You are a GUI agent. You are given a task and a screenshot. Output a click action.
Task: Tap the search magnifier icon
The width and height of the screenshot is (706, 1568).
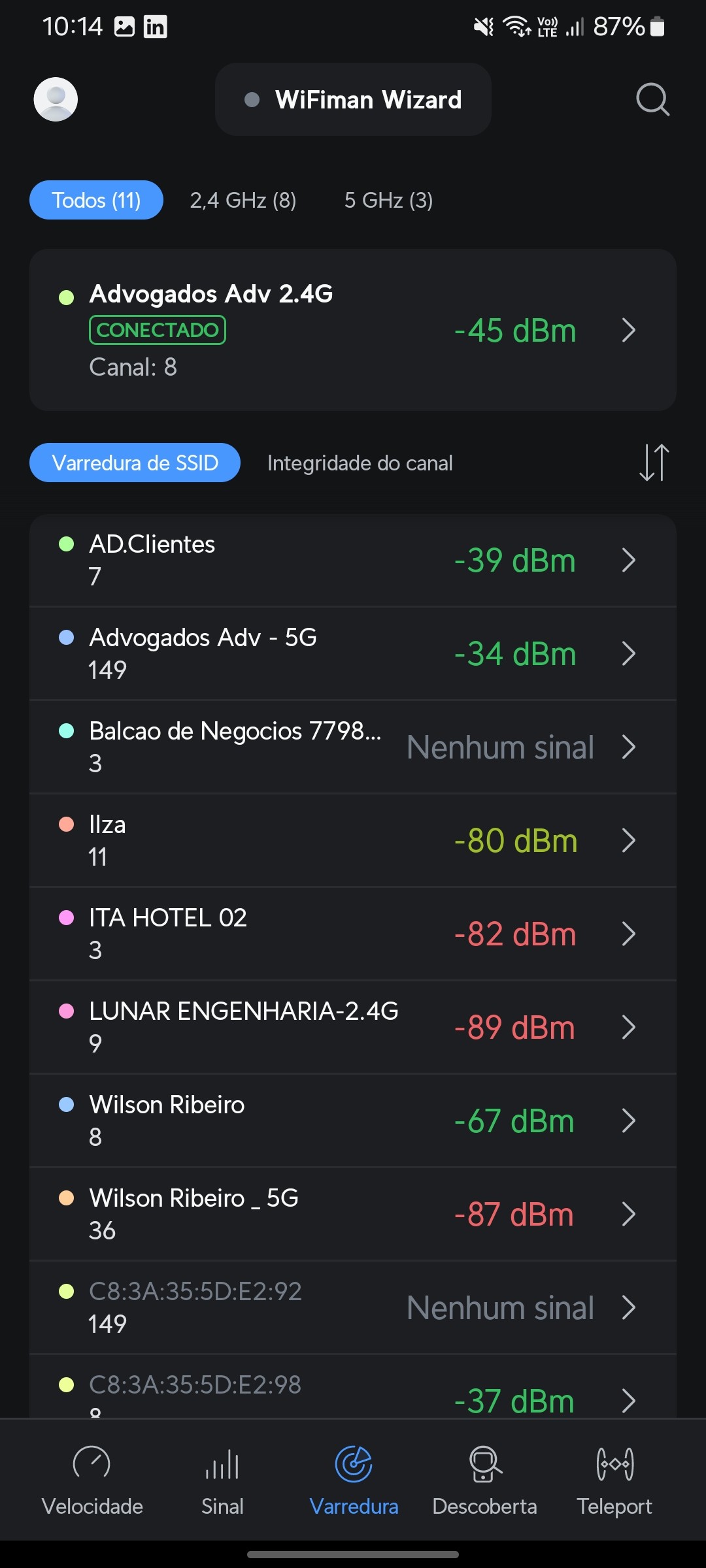tap(652, 99)
